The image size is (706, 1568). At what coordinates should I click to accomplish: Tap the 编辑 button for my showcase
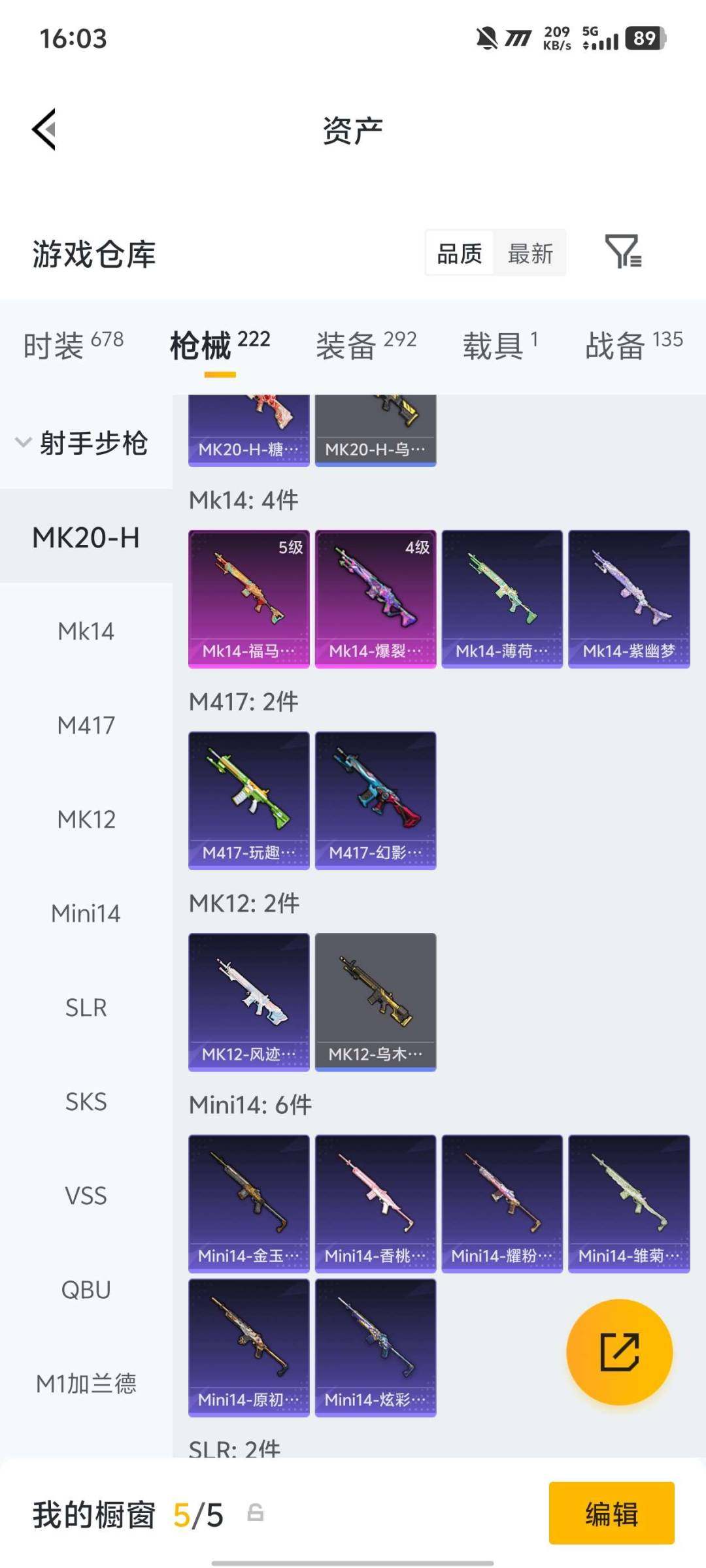click(611, 1513)
